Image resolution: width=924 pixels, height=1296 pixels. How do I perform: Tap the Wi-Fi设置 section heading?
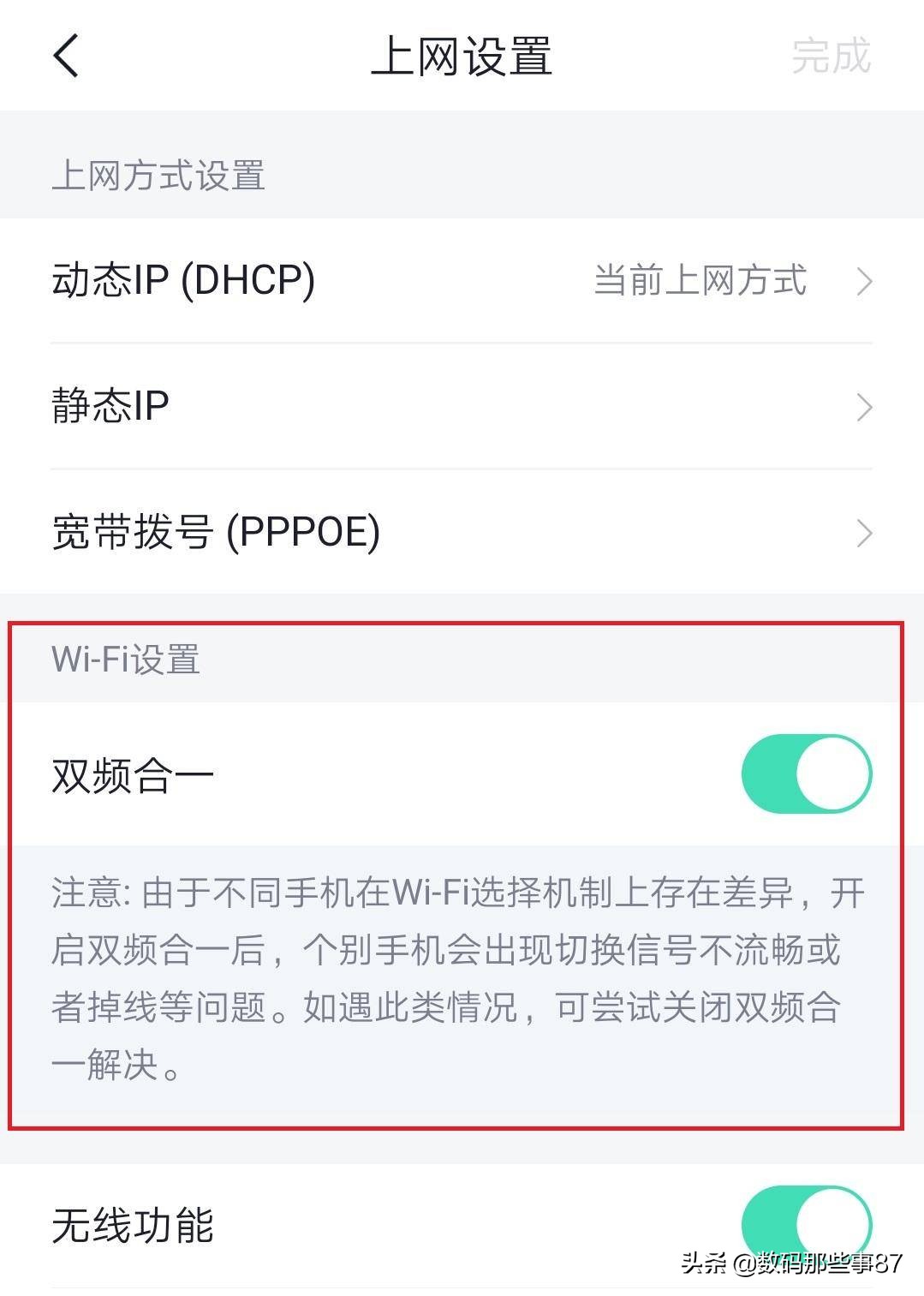(125, 660)
